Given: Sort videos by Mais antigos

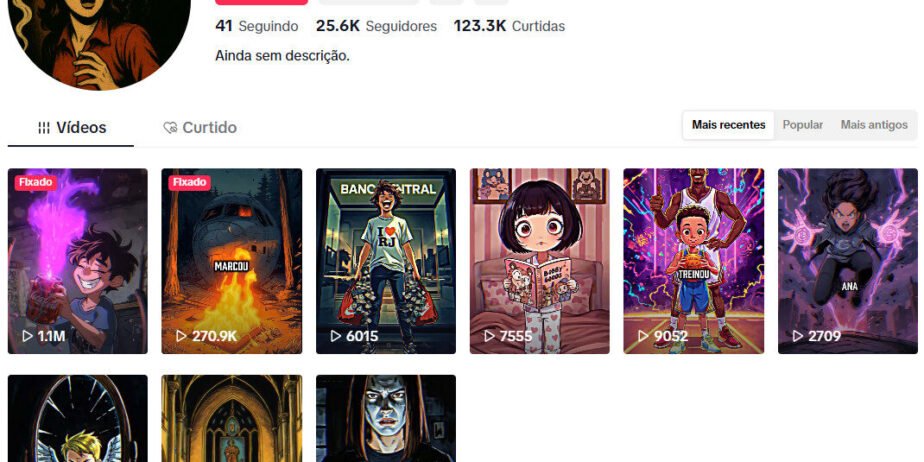Looking at the screenshot, I should 874,125.
